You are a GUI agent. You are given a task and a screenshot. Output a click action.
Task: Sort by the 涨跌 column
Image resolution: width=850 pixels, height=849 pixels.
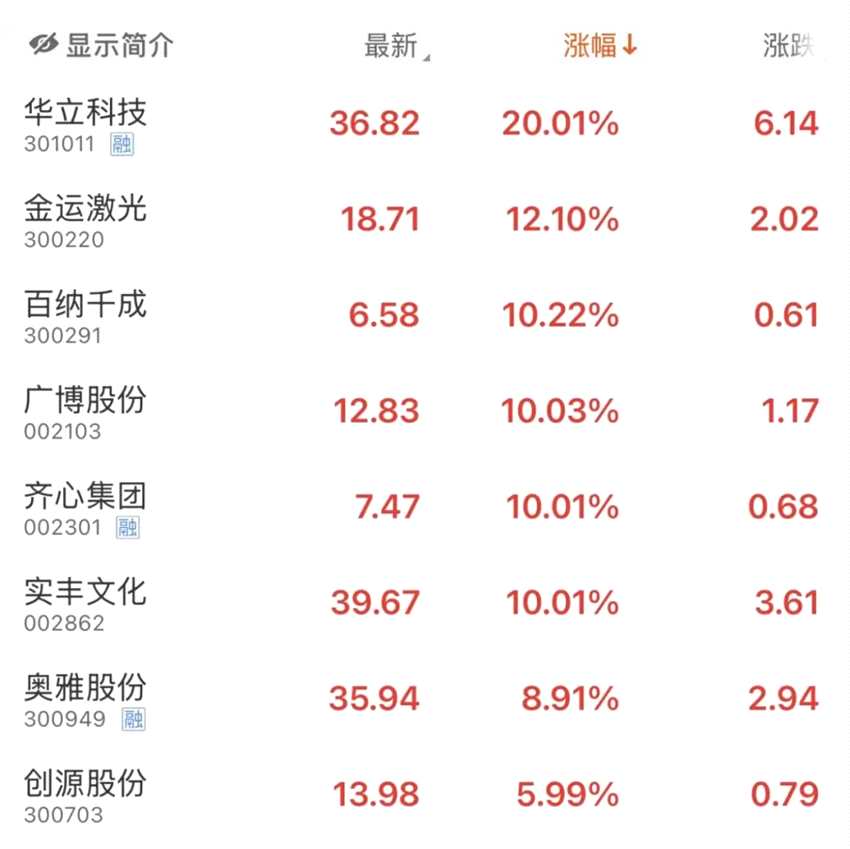tap(790, 46)
